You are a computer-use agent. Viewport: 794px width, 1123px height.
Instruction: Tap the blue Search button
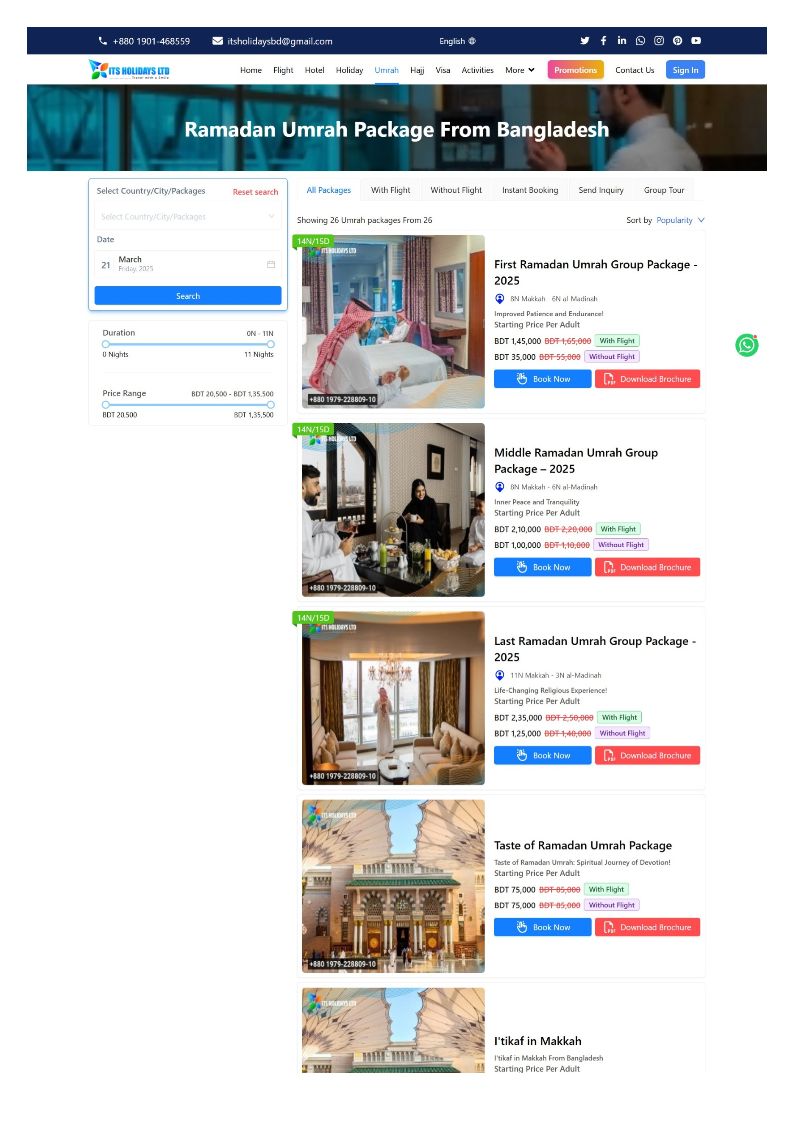(x=188, y=296)
